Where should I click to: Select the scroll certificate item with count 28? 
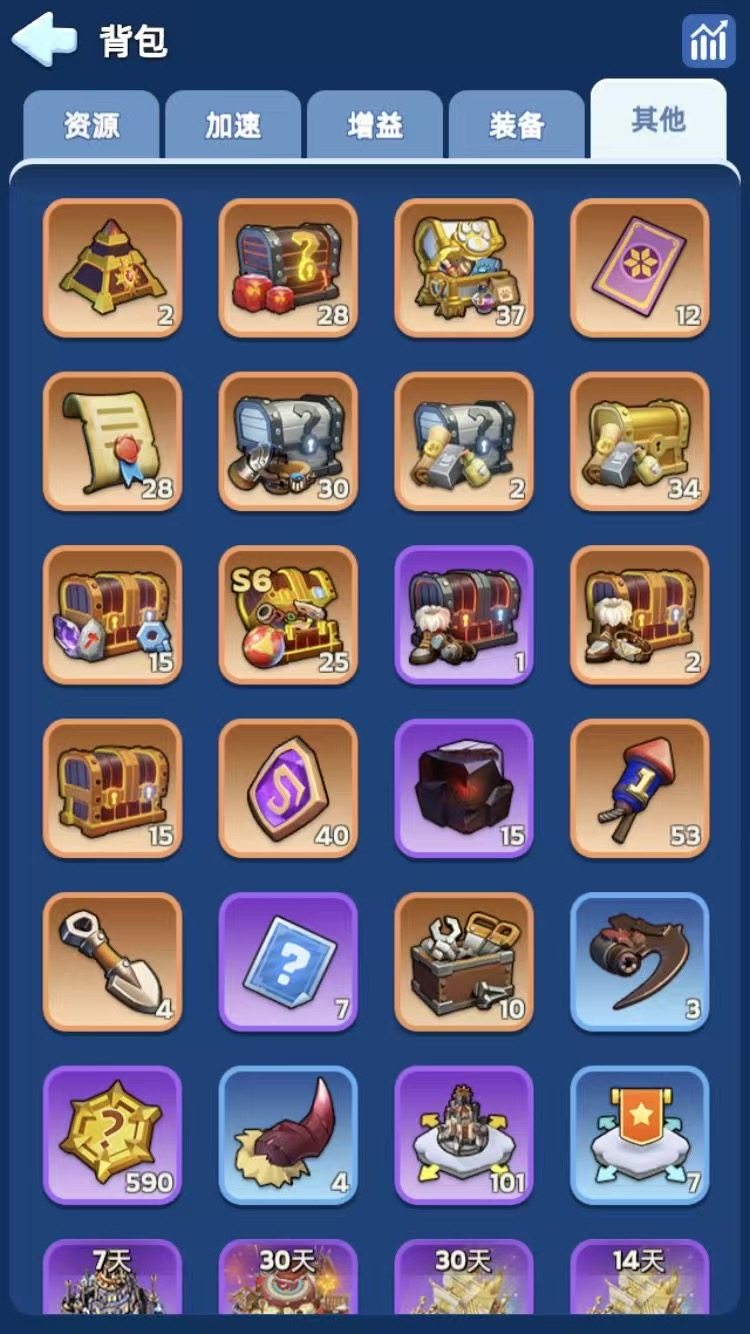[113, 441]
